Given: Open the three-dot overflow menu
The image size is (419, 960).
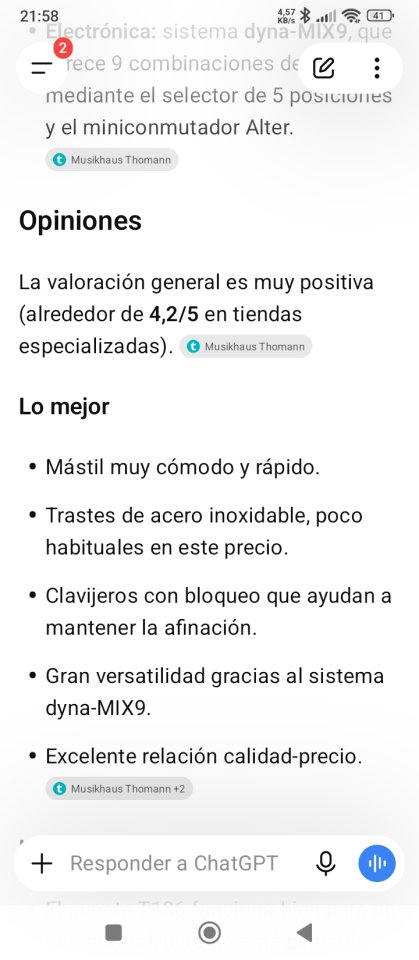Looking at the screenshot, I should tap(377, 68).
